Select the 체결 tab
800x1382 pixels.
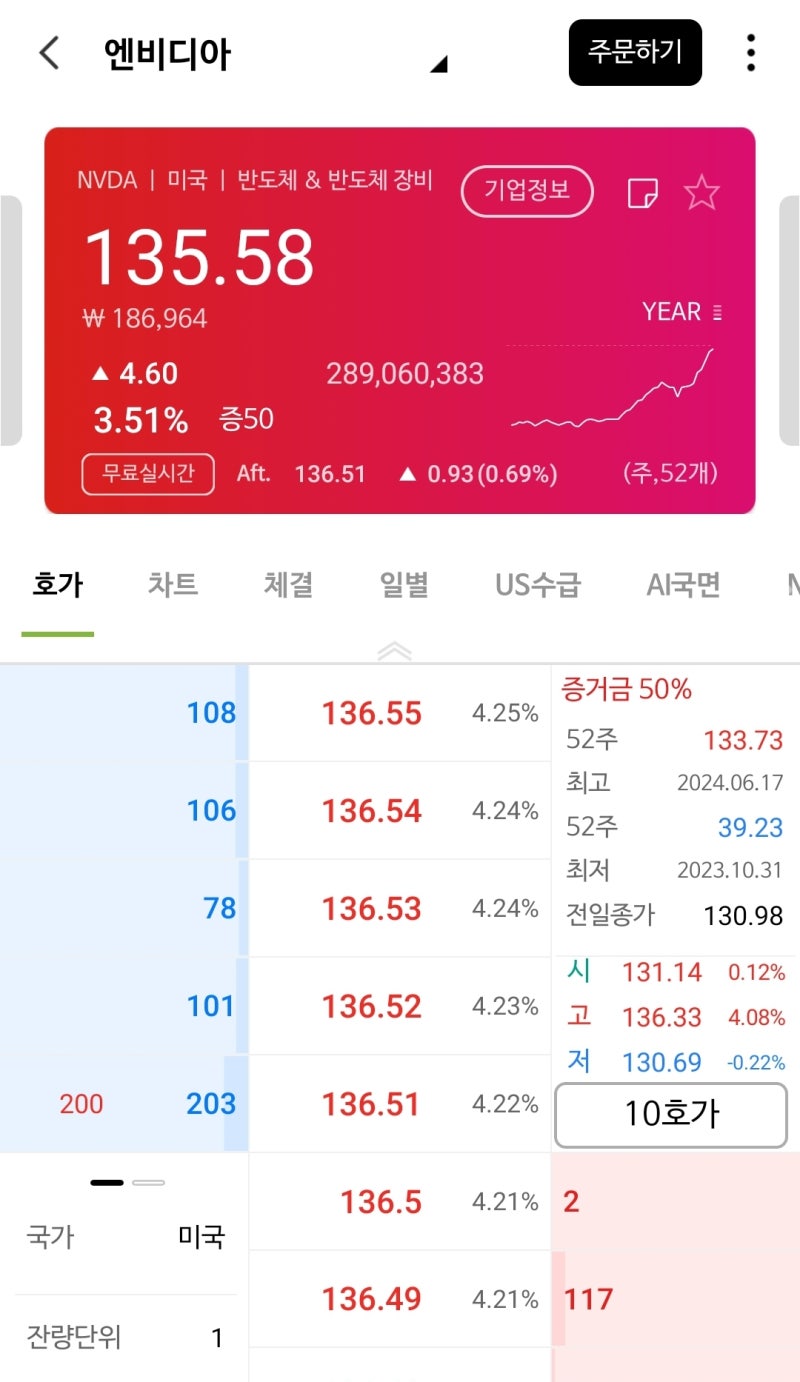pos(288,586)
